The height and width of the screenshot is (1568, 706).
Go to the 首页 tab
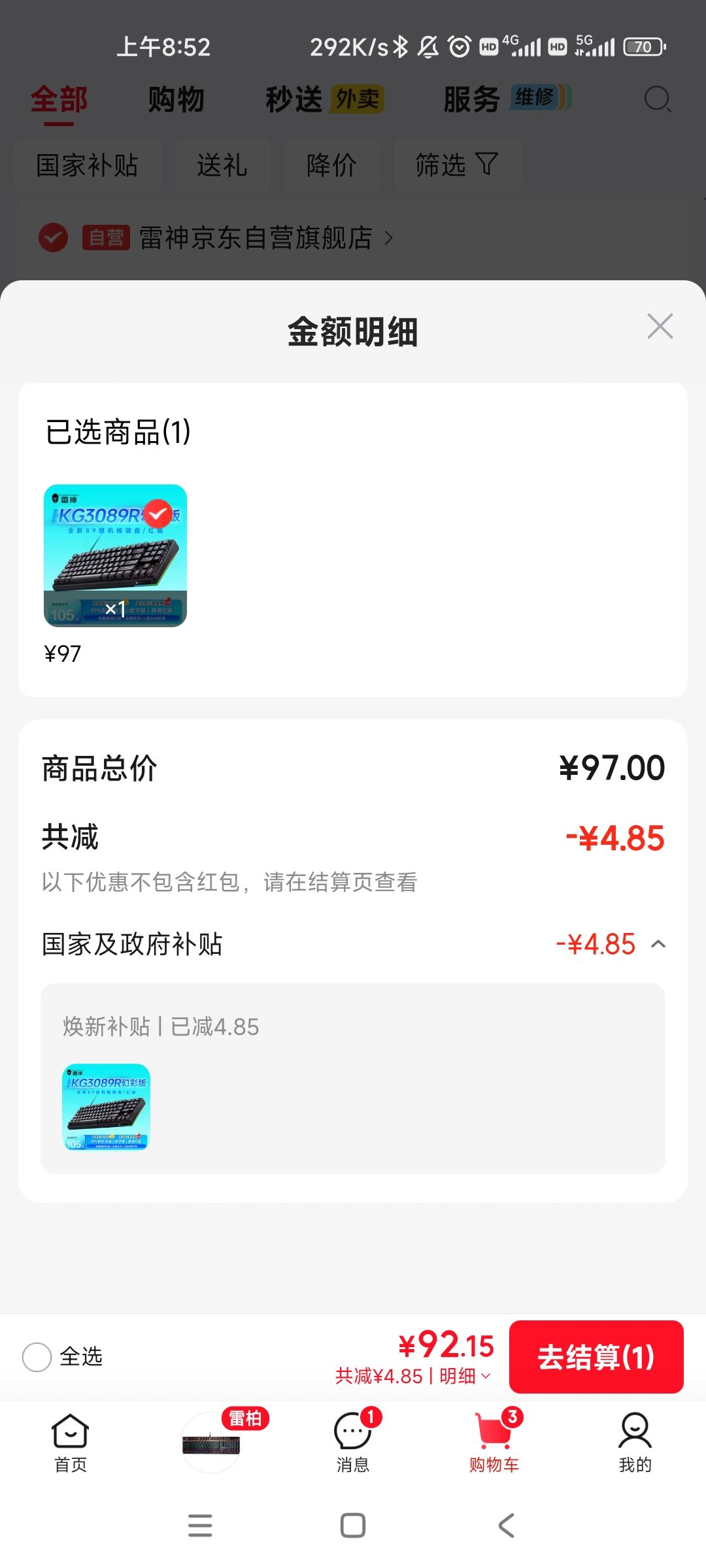coord(70,1443)
